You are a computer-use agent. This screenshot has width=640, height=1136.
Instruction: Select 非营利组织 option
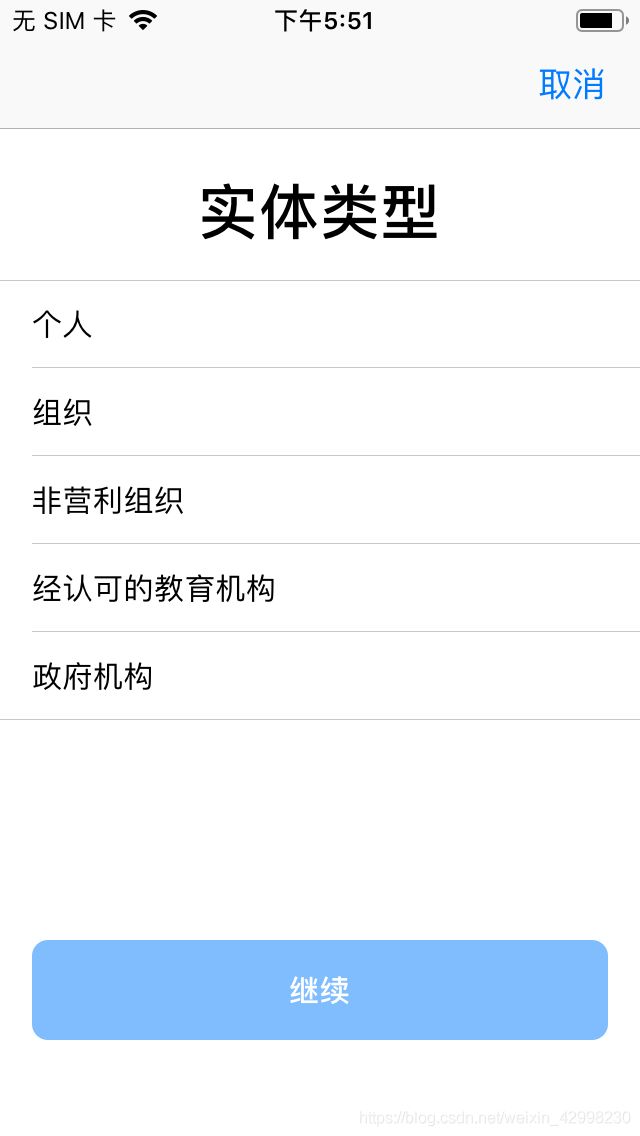click(x=320, y=500)
